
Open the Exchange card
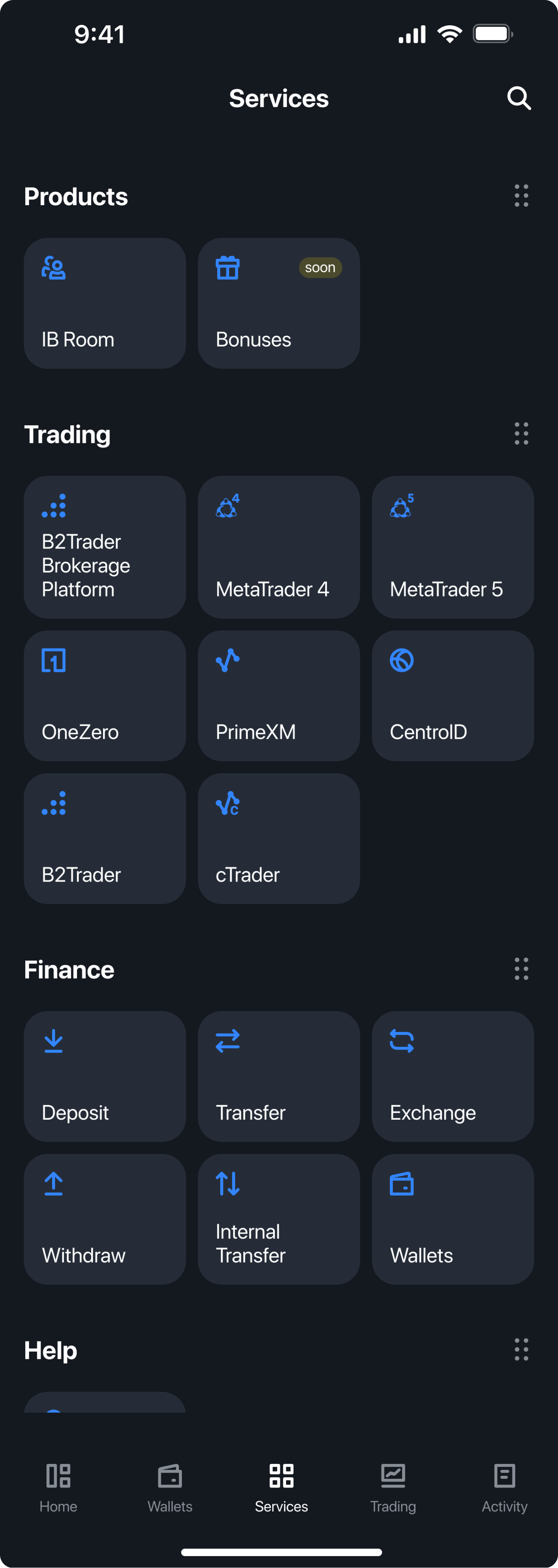(453, 1076)
